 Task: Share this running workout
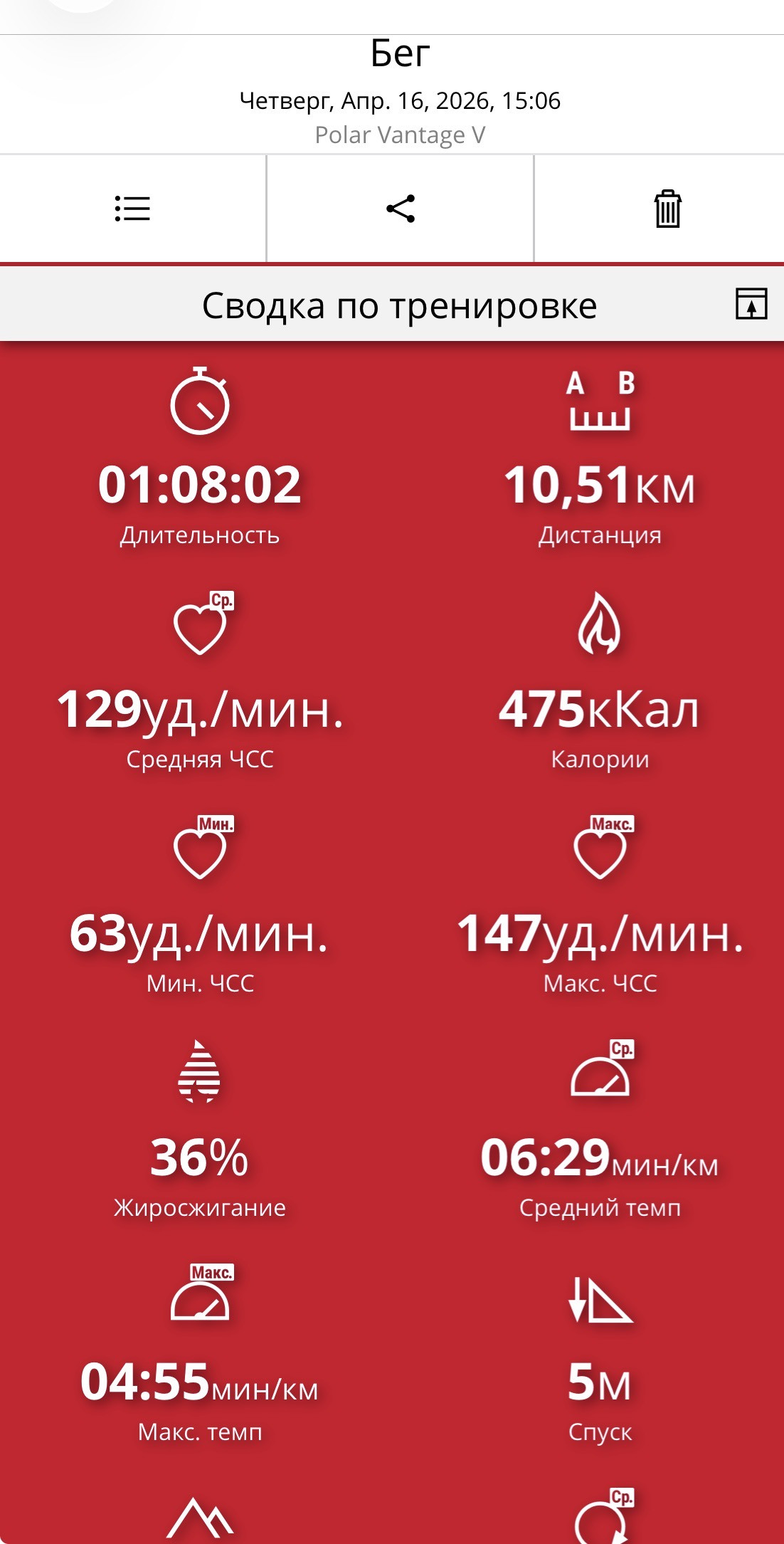pyautogui.click(x=401, y=209)
